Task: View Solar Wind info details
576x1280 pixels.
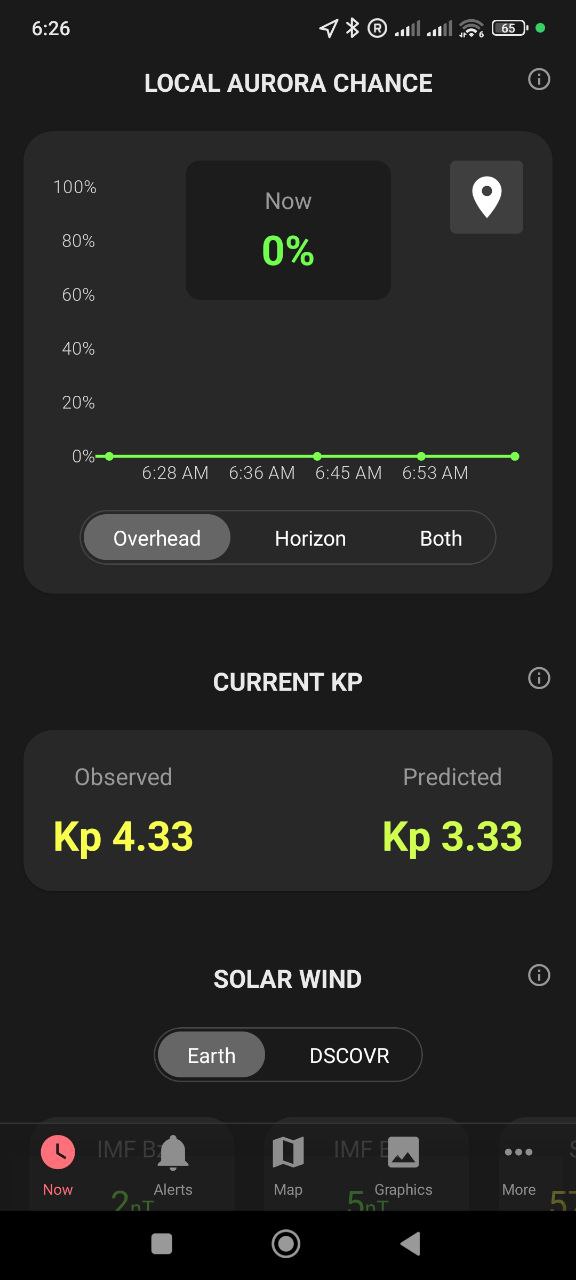Action: tap(539, 975)
